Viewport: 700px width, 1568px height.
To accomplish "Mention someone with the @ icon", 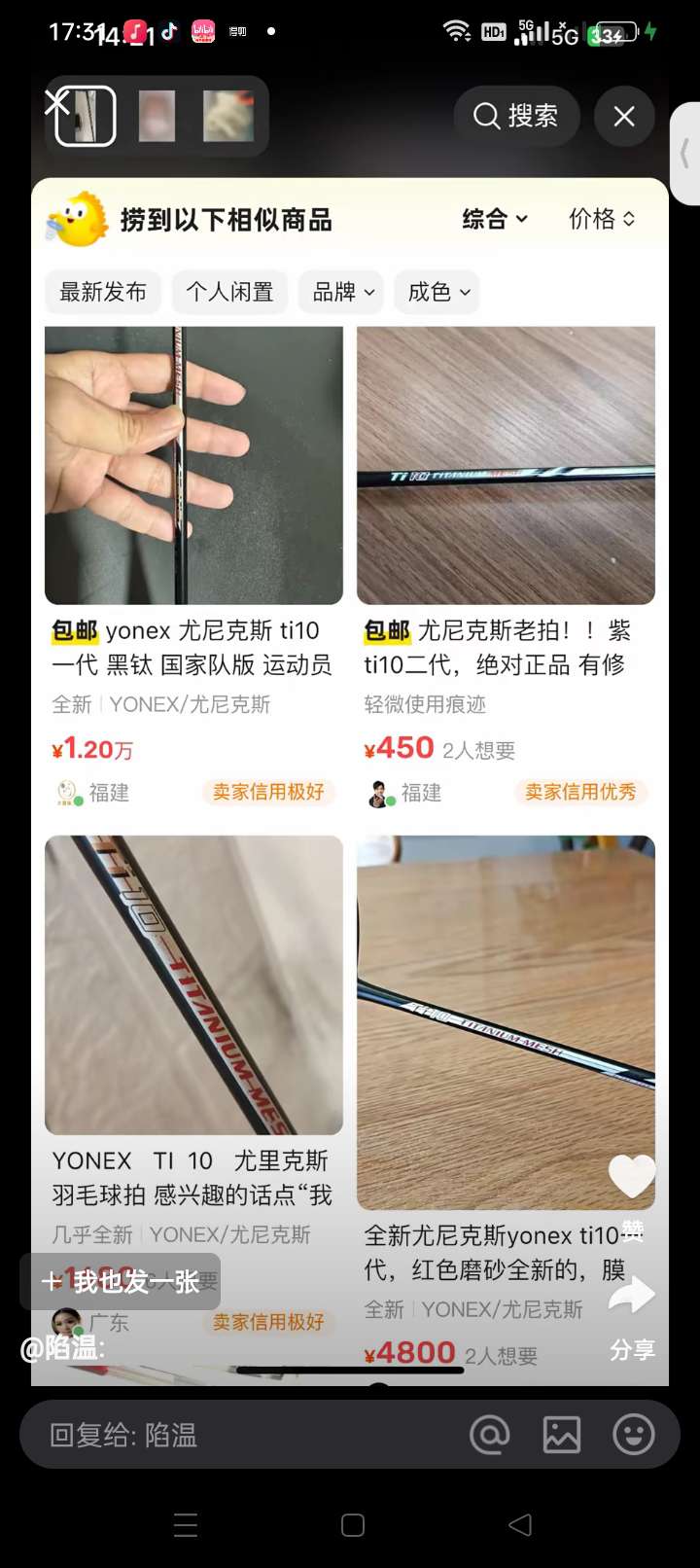I will click(x=490, y=1435).
